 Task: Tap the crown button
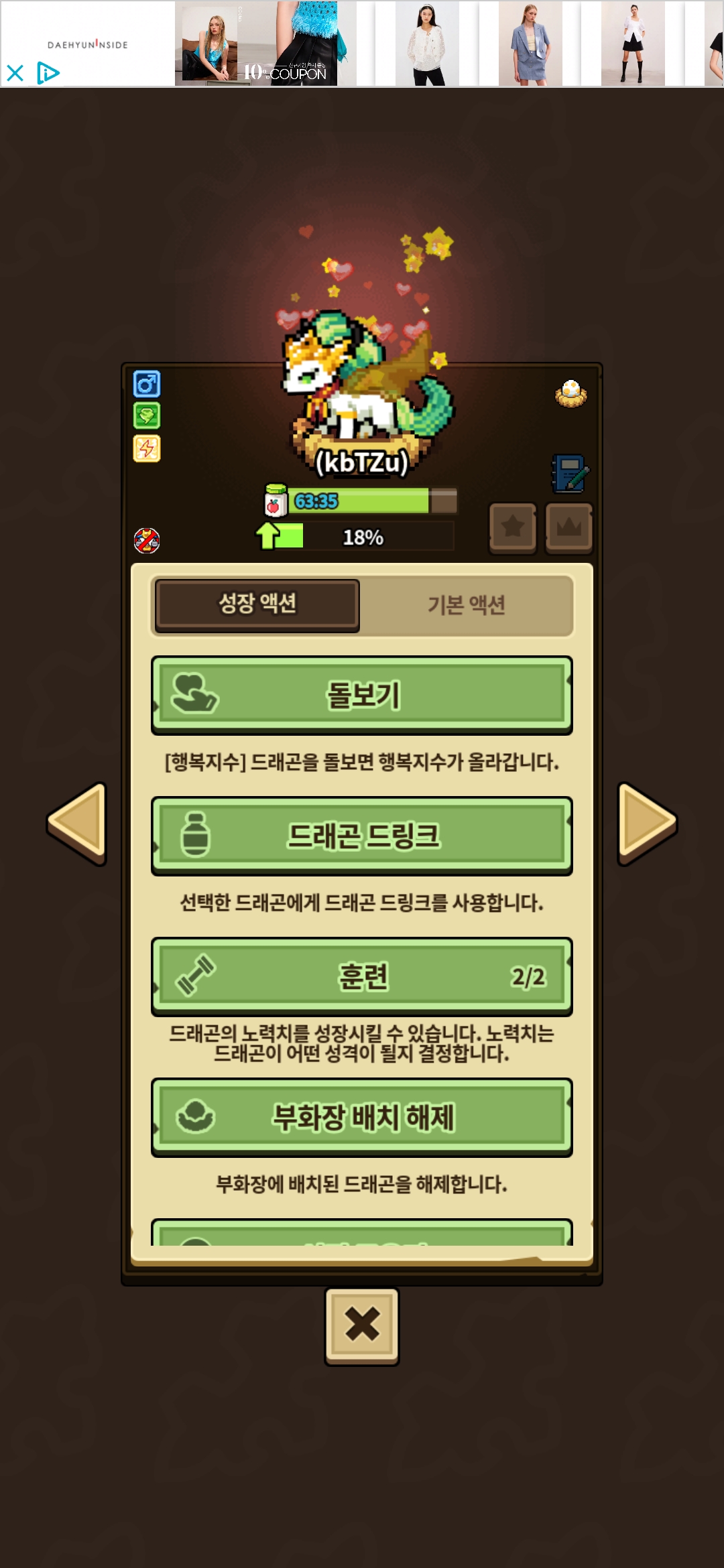point(569,527)
